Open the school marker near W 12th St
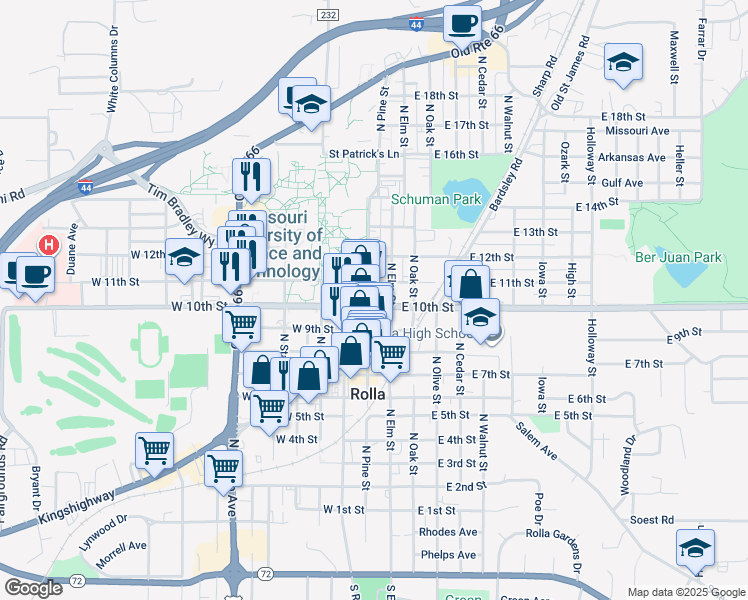Screen dimensions: 748x600 click(184, 257)
